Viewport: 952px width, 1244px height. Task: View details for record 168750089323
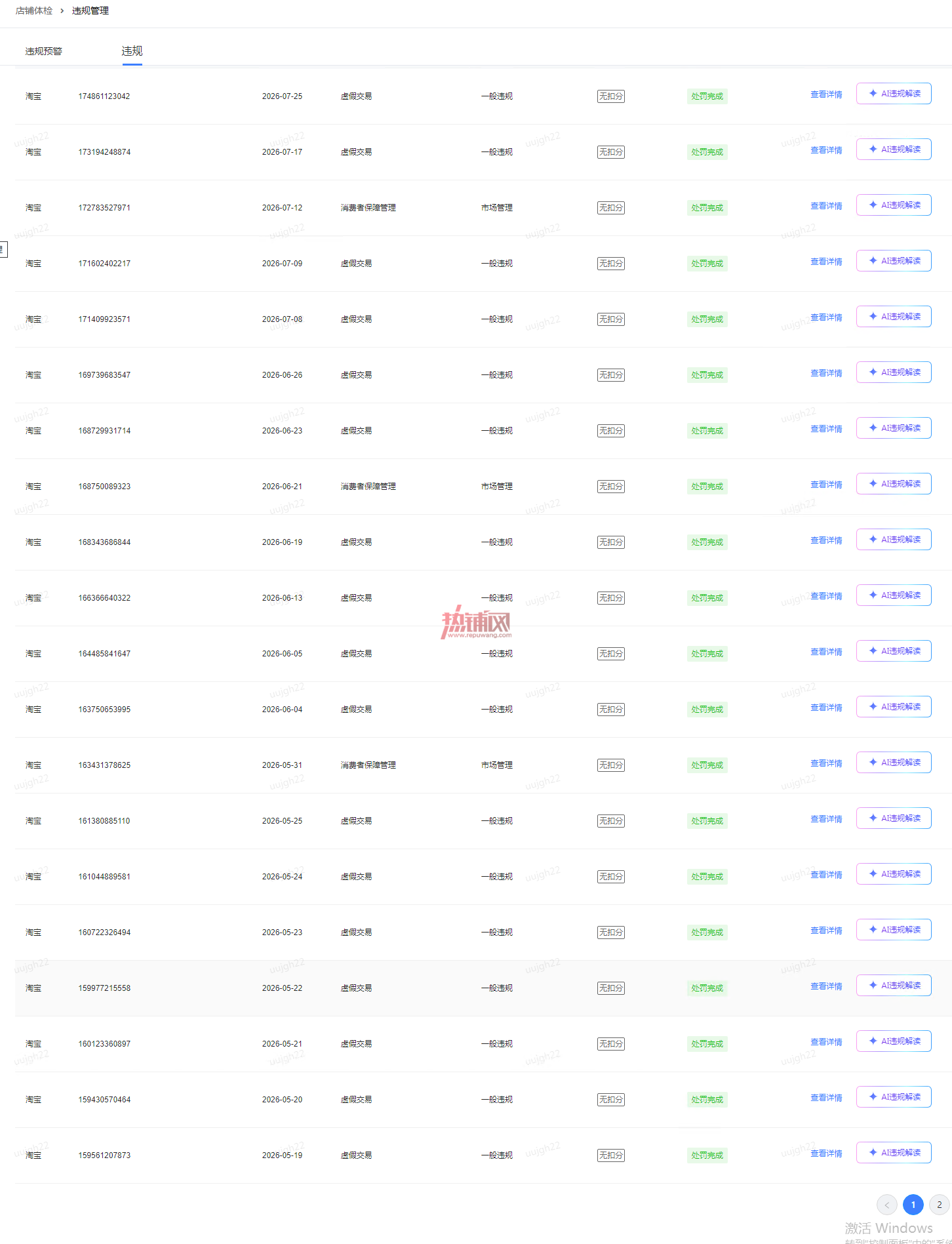tap(826, 485)
